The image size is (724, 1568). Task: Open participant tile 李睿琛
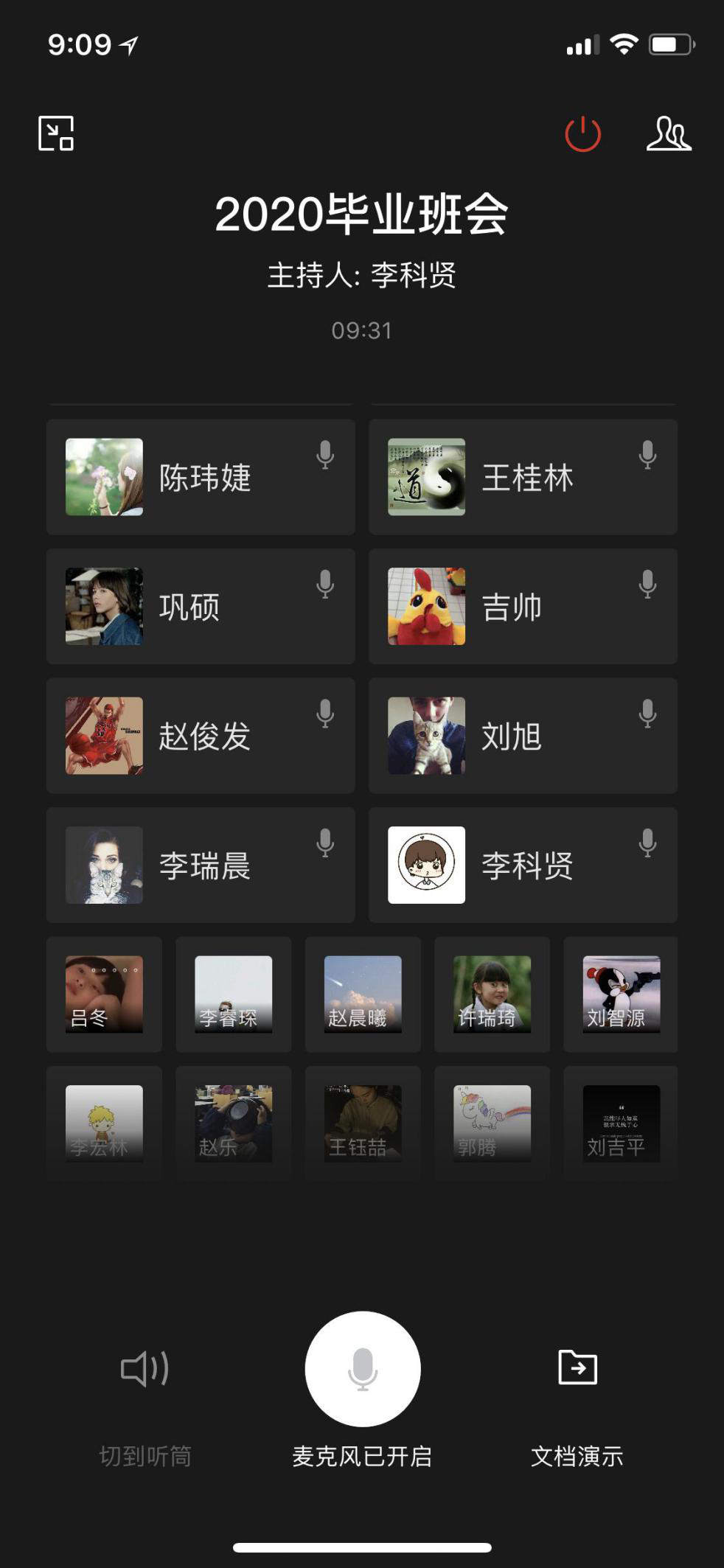[233, 994]
